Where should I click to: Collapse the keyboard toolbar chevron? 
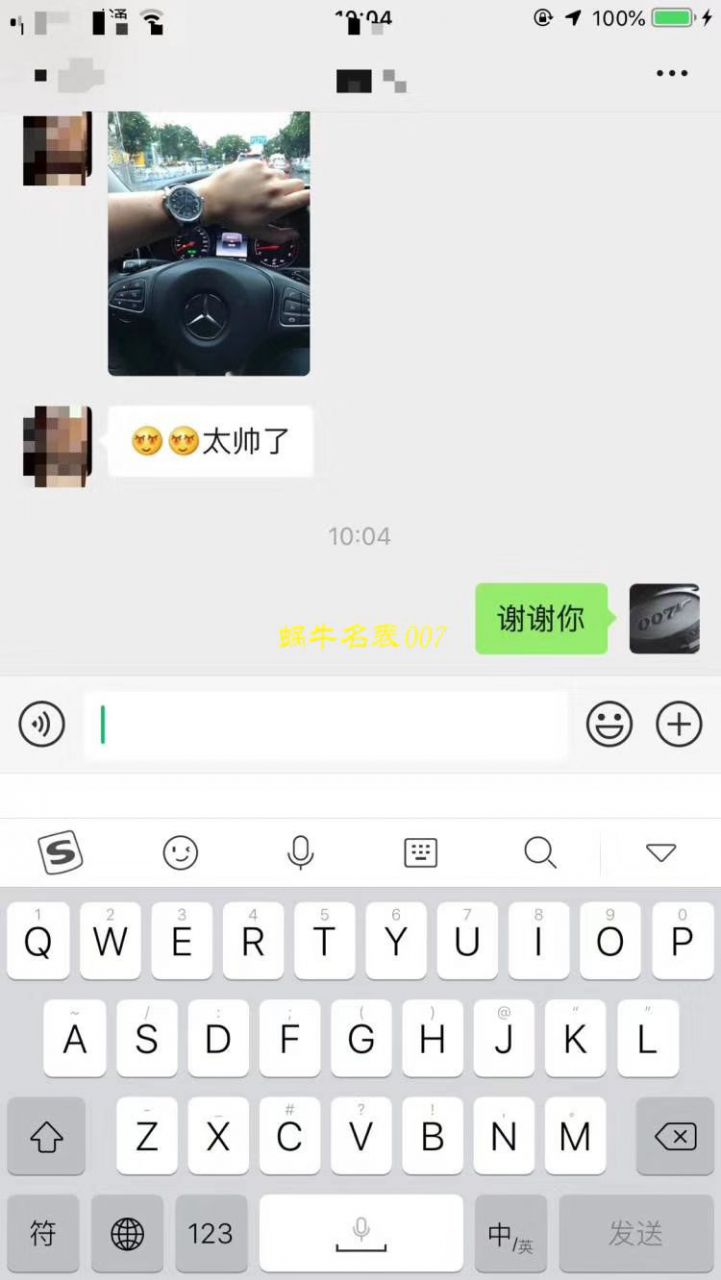pos(660,852)
